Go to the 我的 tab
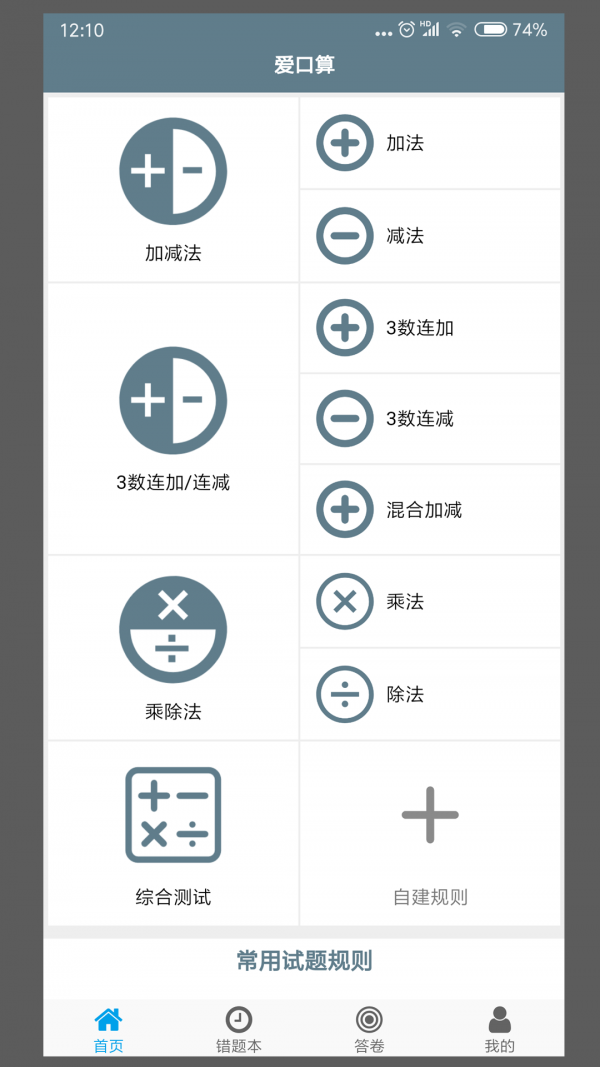The width and height of the screenshot is (600, 1067). click(x=499, y=1029)
